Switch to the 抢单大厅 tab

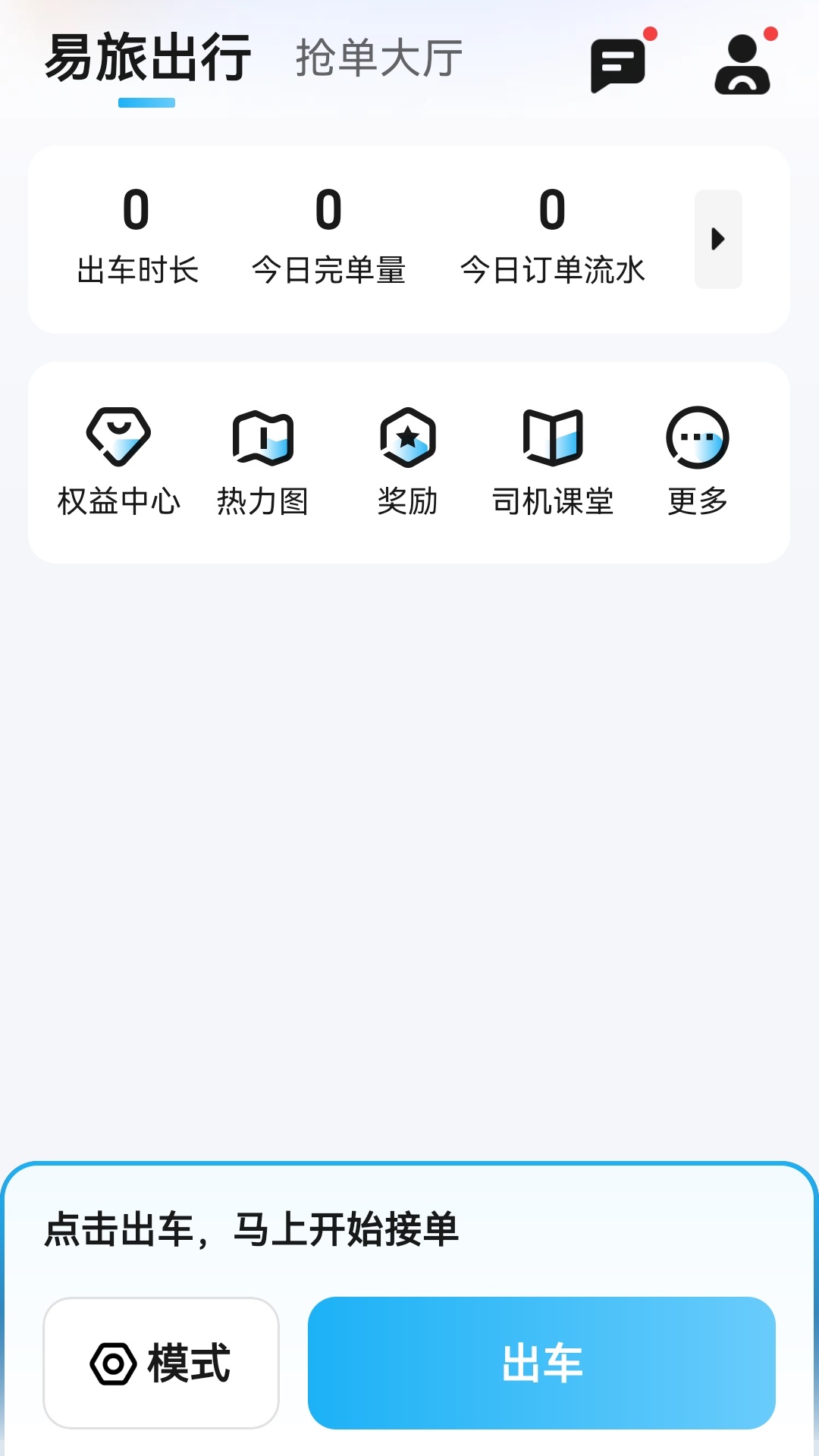[375, 61]
